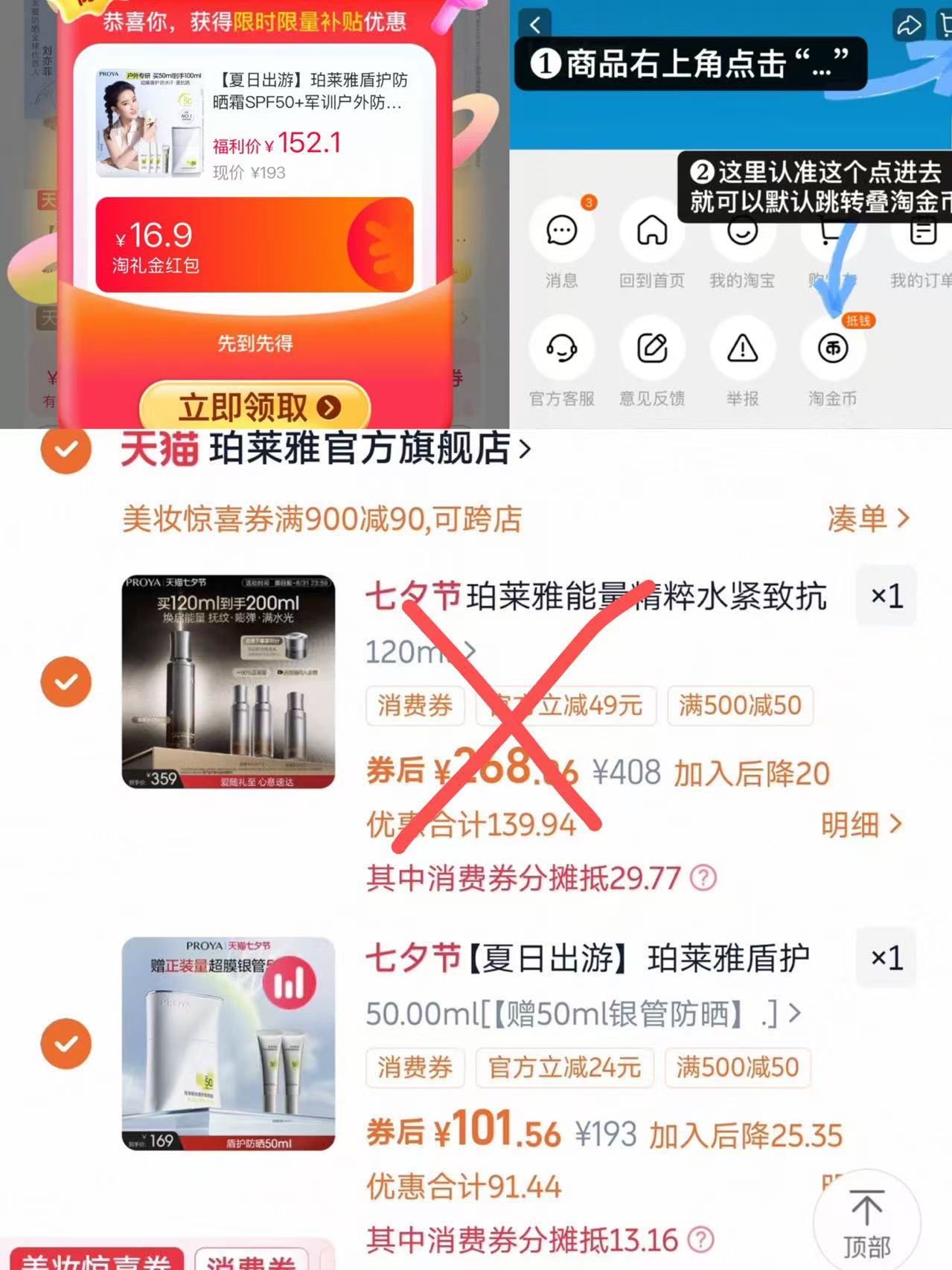
Task: Toggle the store-level 天猫珀莱雅官方旗舰店 checkbox
Action: click(x=66, y=450)
